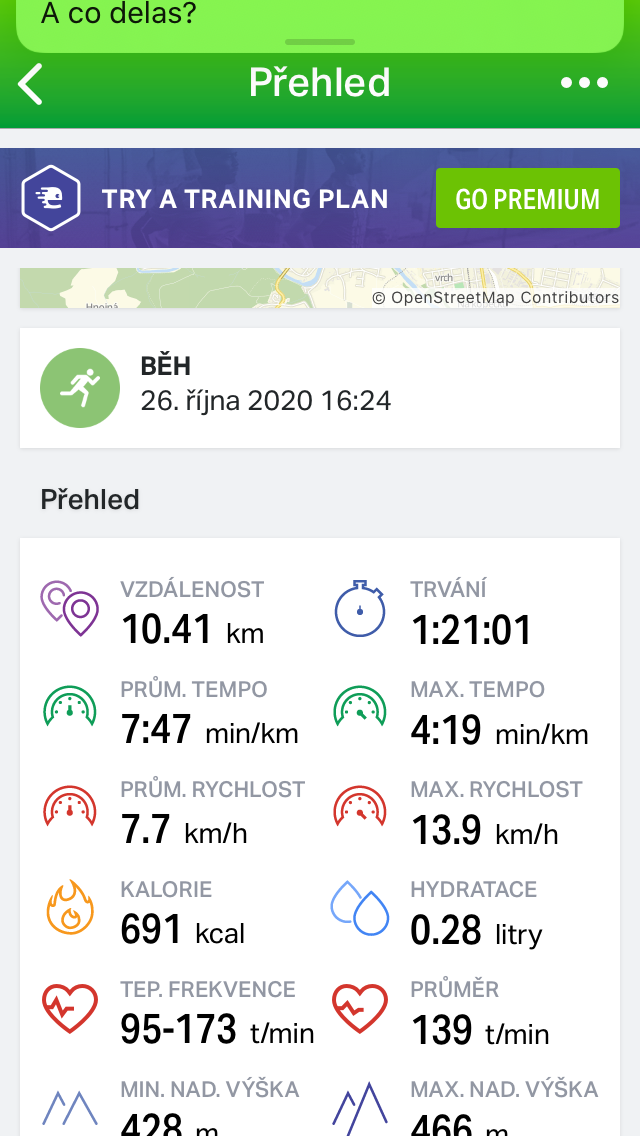Open the 'A co delas?' message notification

pyautogui.click(x=320, y=24)
